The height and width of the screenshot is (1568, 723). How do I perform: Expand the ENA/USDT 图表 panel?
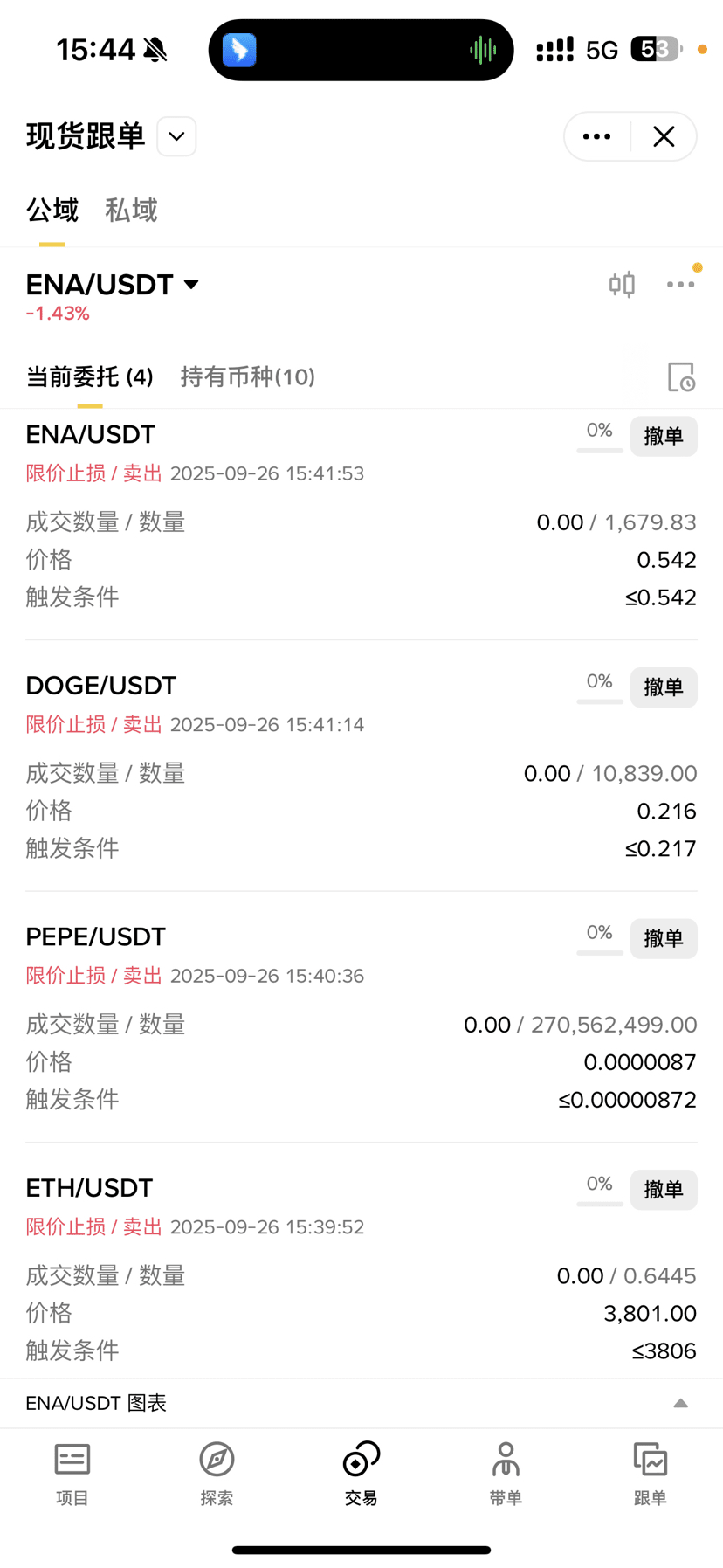click(361, 1403)
